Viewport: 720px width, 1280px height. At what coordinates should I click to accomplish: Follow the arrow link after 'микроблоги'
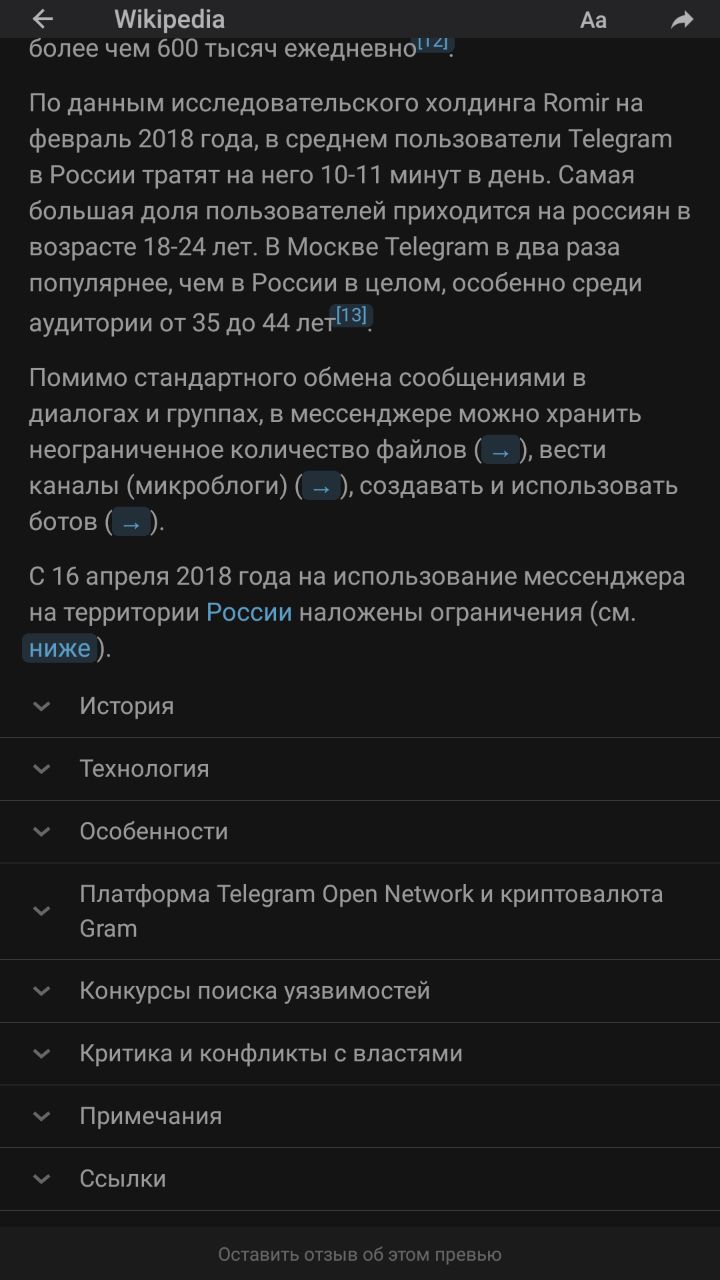pos(321,488)
